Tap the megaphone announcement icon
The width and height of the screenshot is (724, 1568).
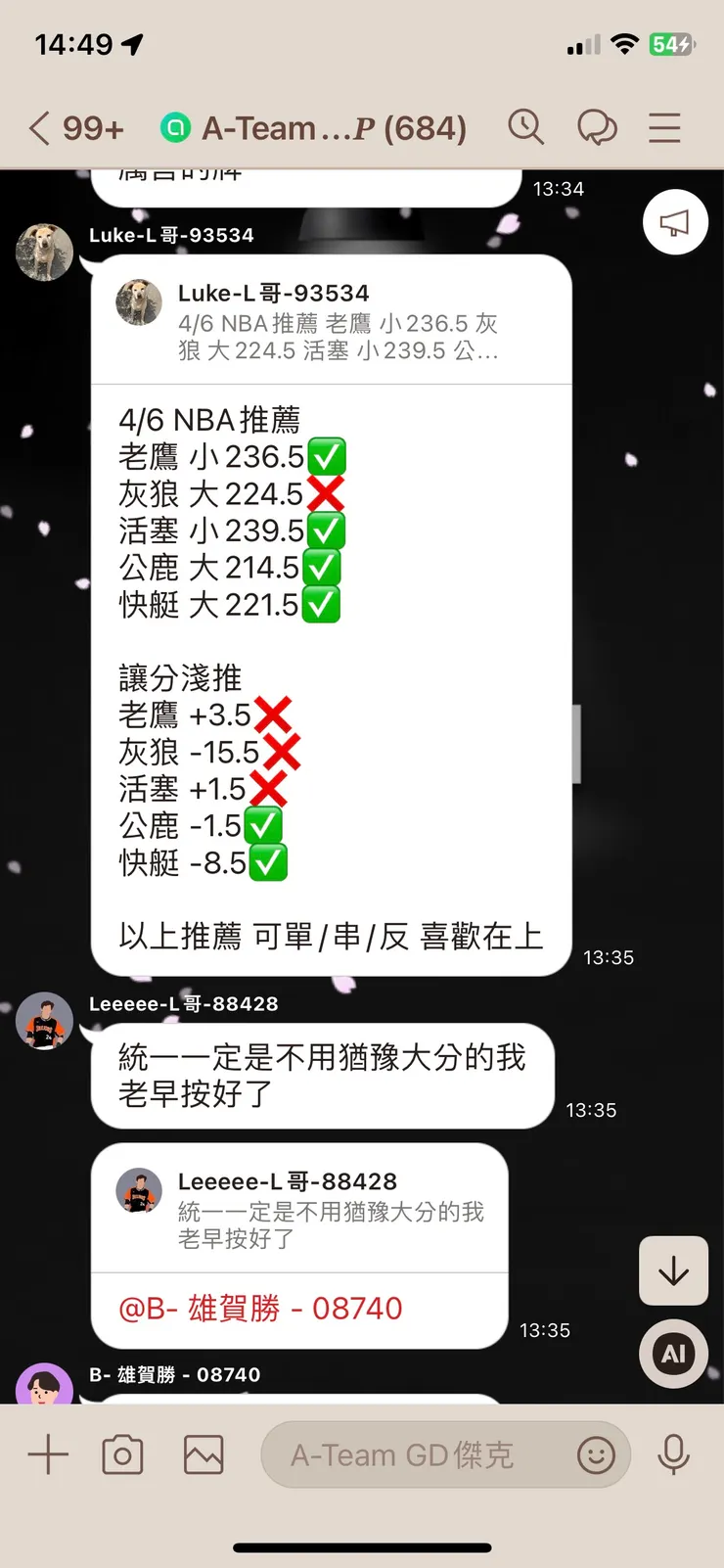pyautogui.click(x=674, y=222)
